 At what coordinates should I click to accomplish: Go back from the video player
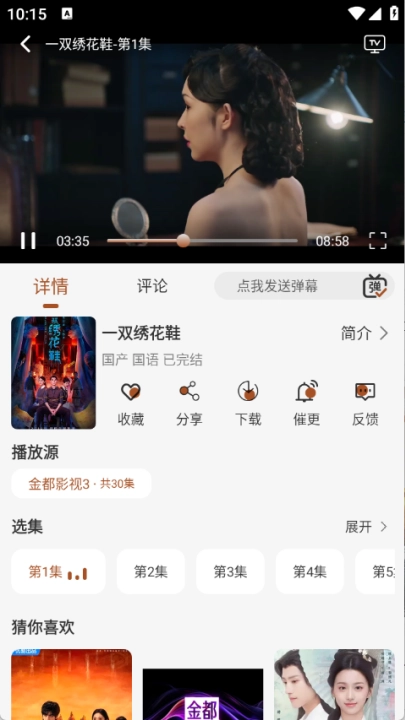(x=26, y=45)
